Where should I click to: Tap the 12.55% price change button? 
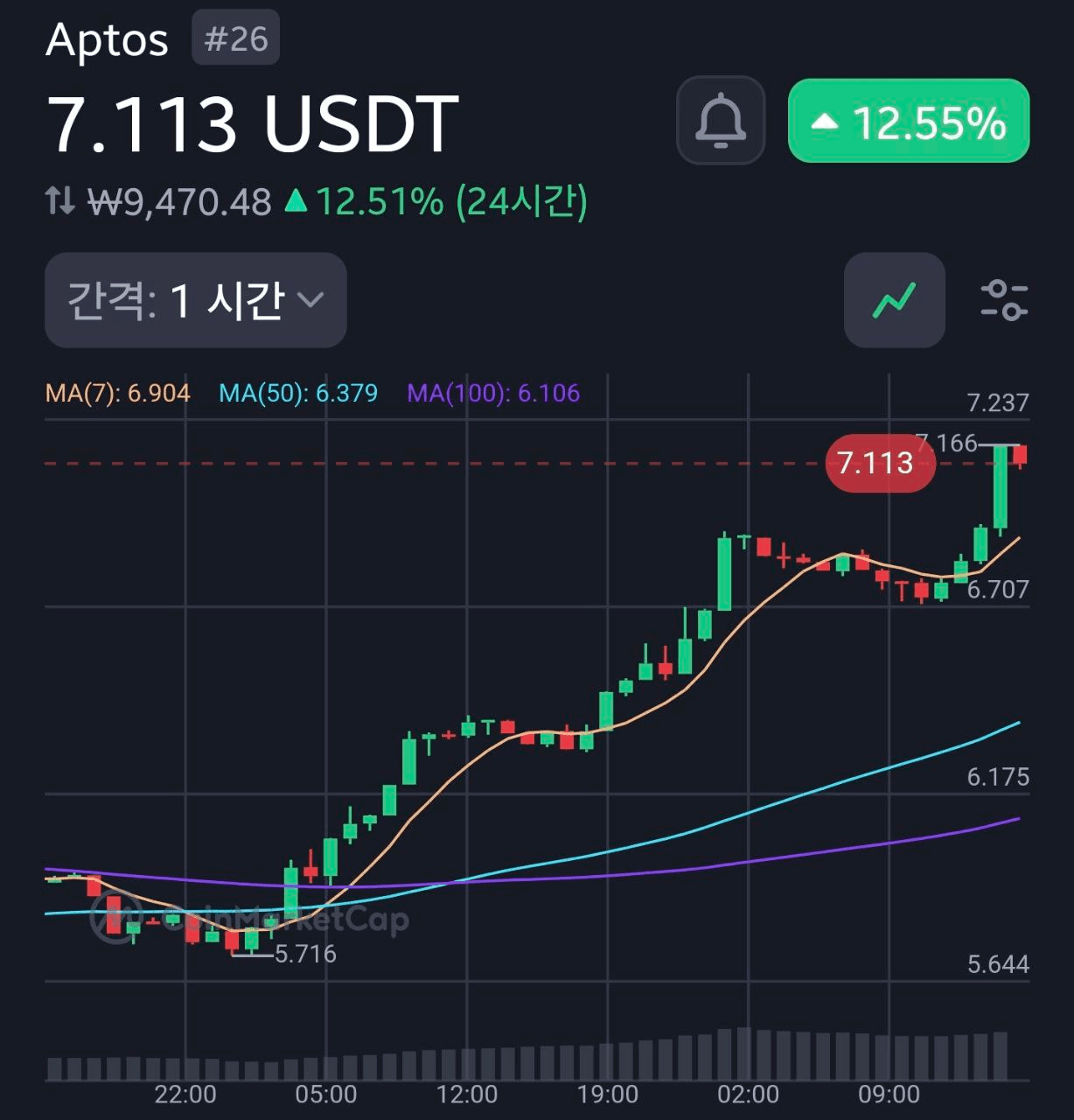(909, 121)
